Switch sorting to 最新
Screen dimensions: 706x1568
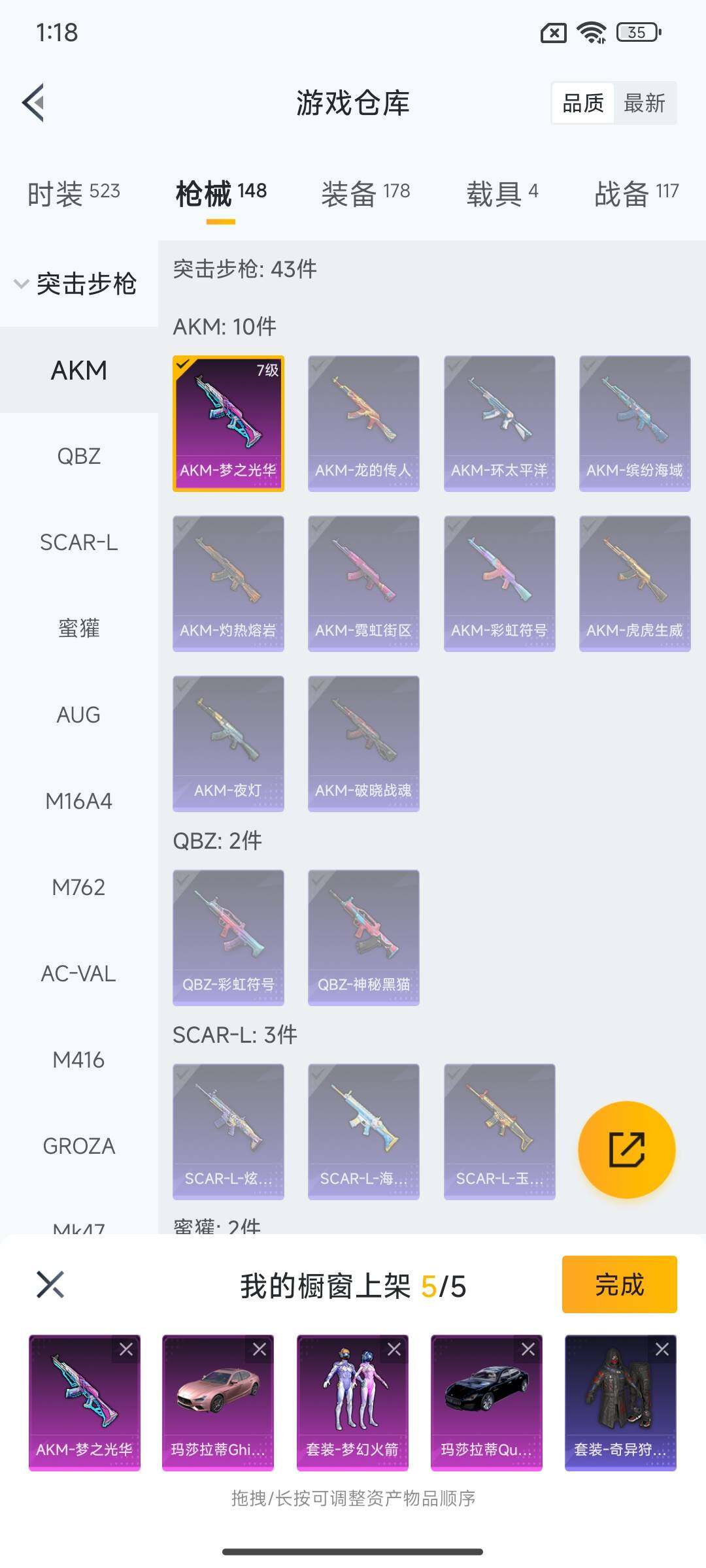[644, 103]
